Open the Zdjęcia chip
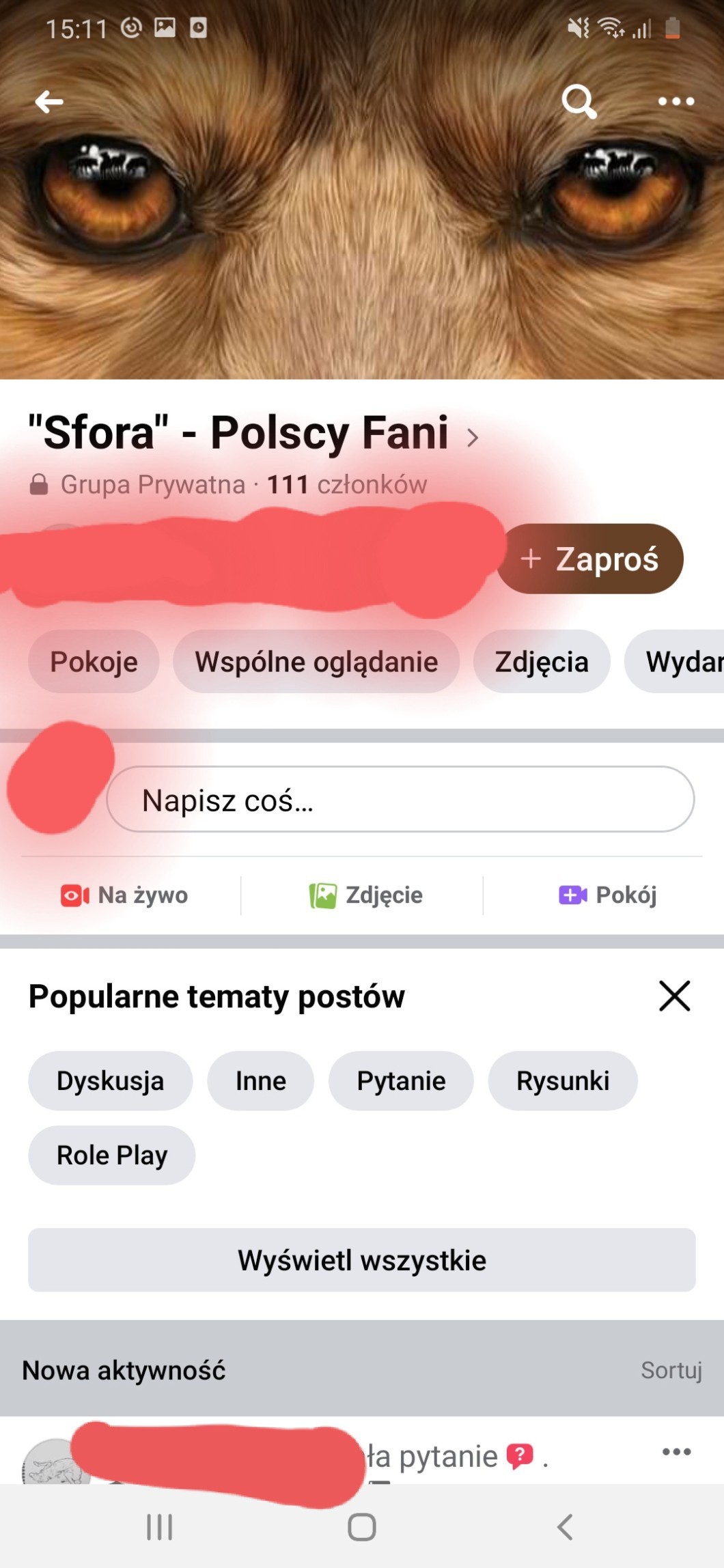Viewport: 724px width, 1568px height. point(542,662)
